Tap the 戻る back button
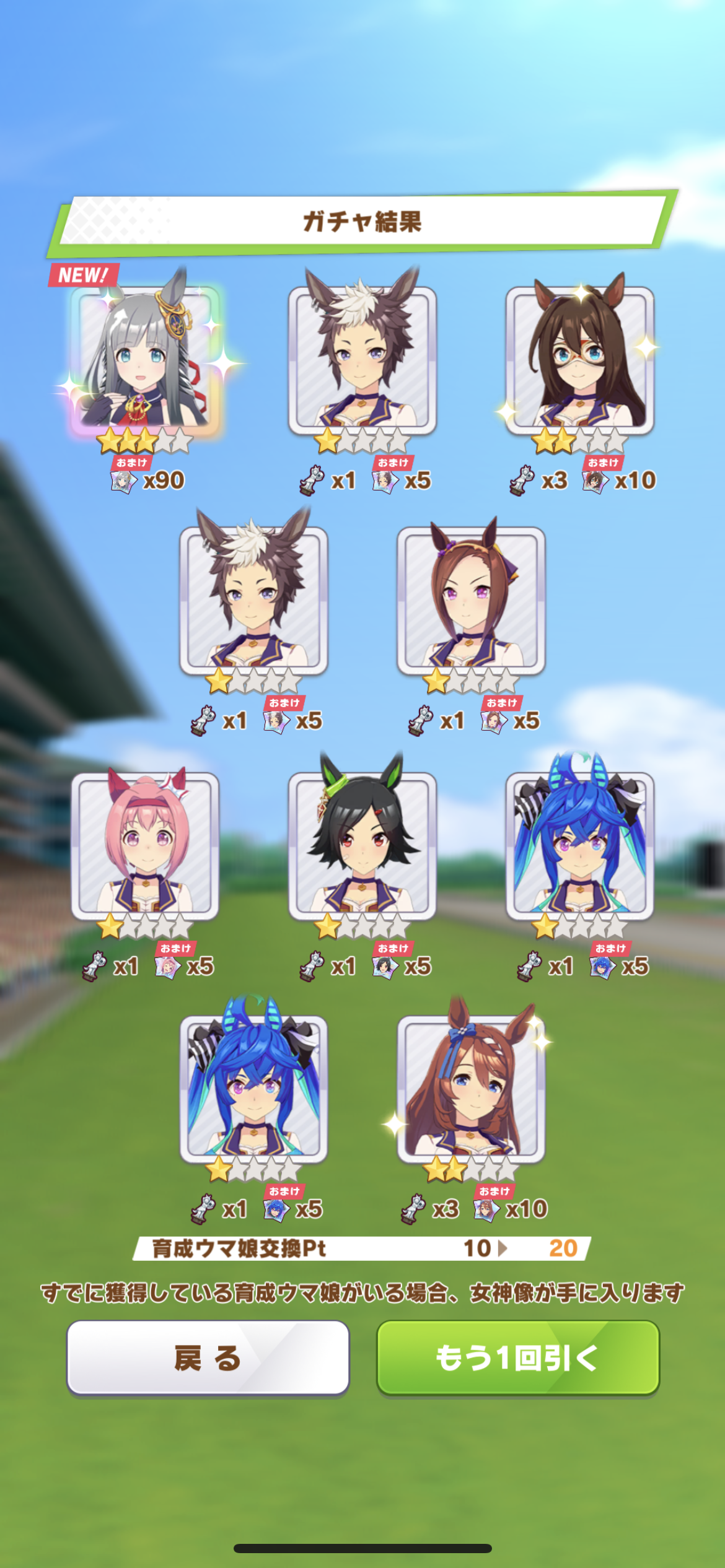Screen dimensions: 725x1568 tap(208, 1357)
